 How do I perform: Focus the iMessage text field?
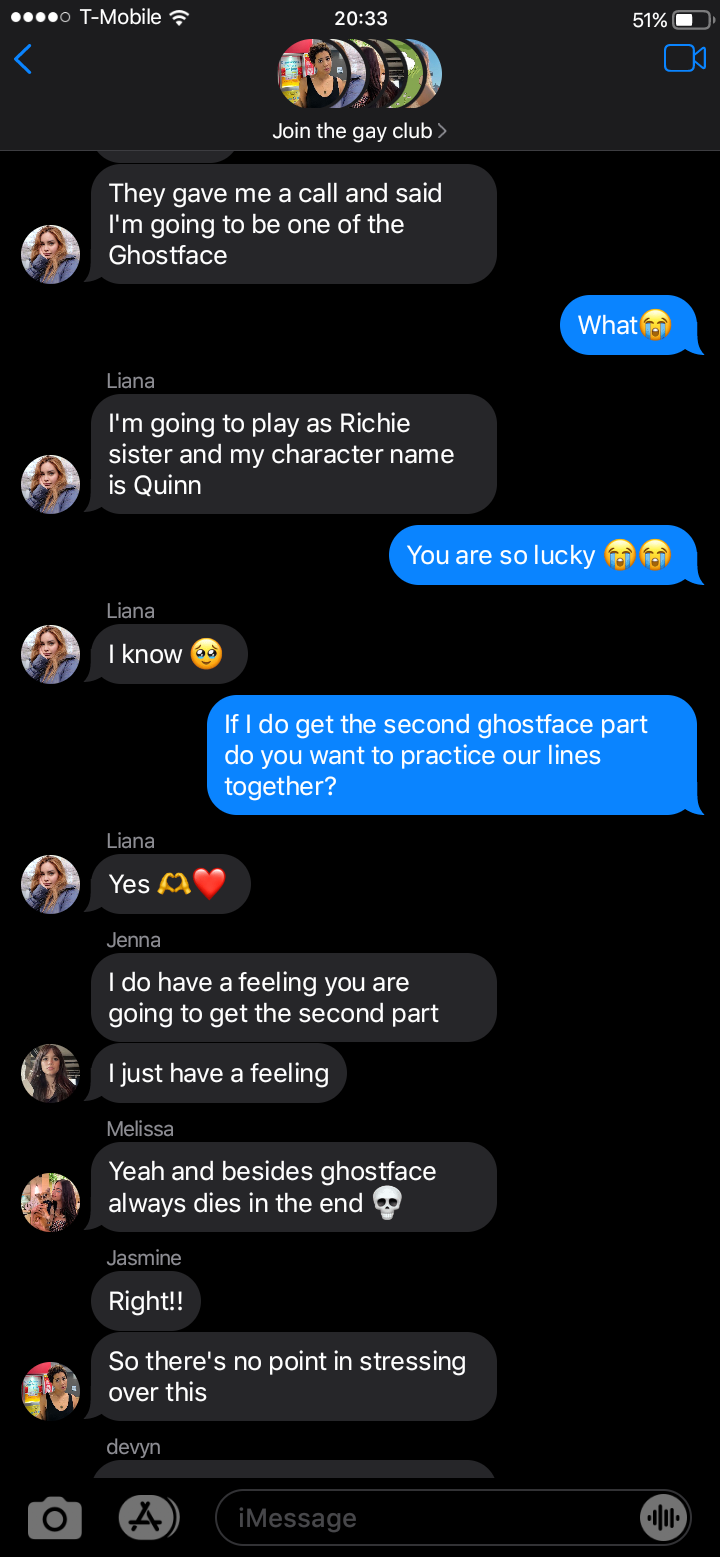pyautogui.click(x=430, y=1518)
